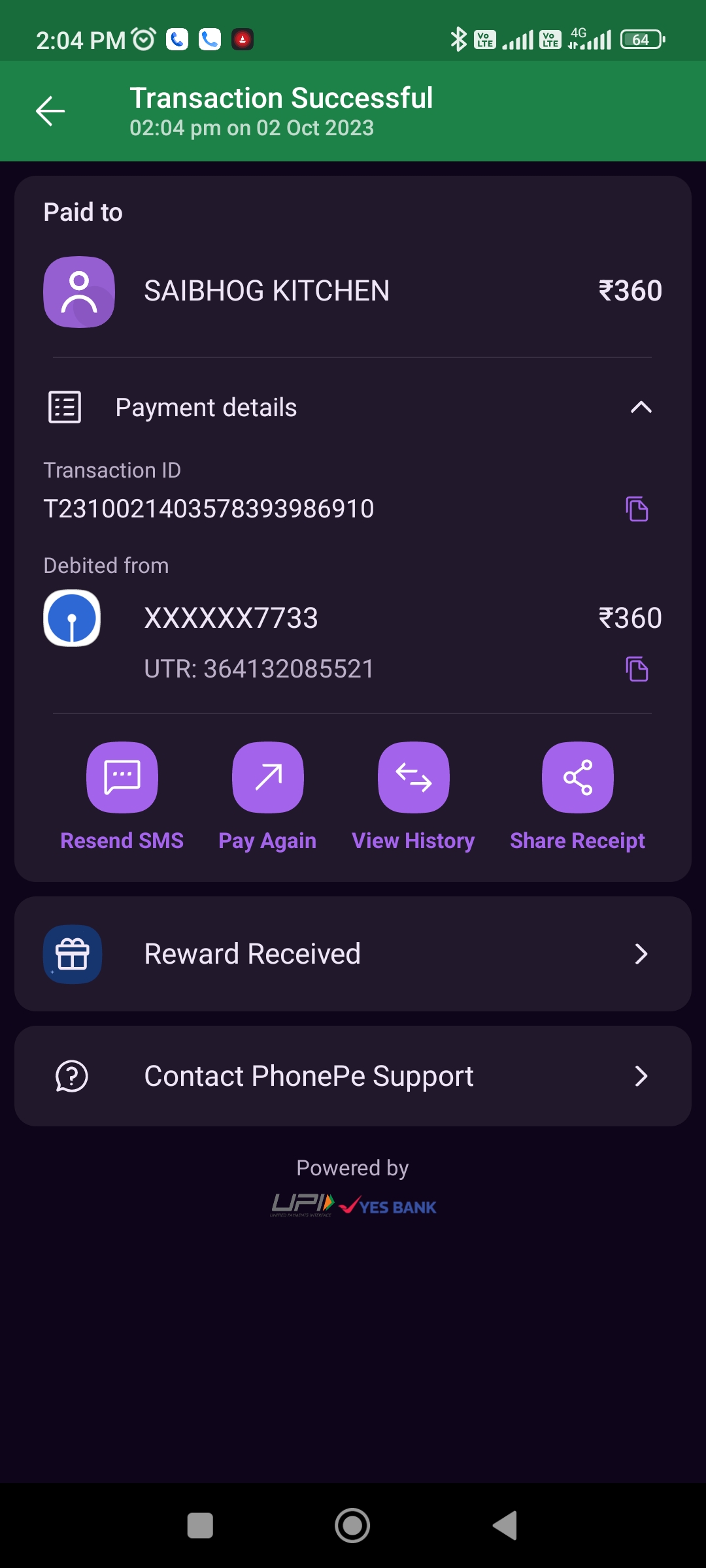Viewport: 706px width, 1568px height.
Task: Copy the UTR number
Action: click(x=637, y=669)
